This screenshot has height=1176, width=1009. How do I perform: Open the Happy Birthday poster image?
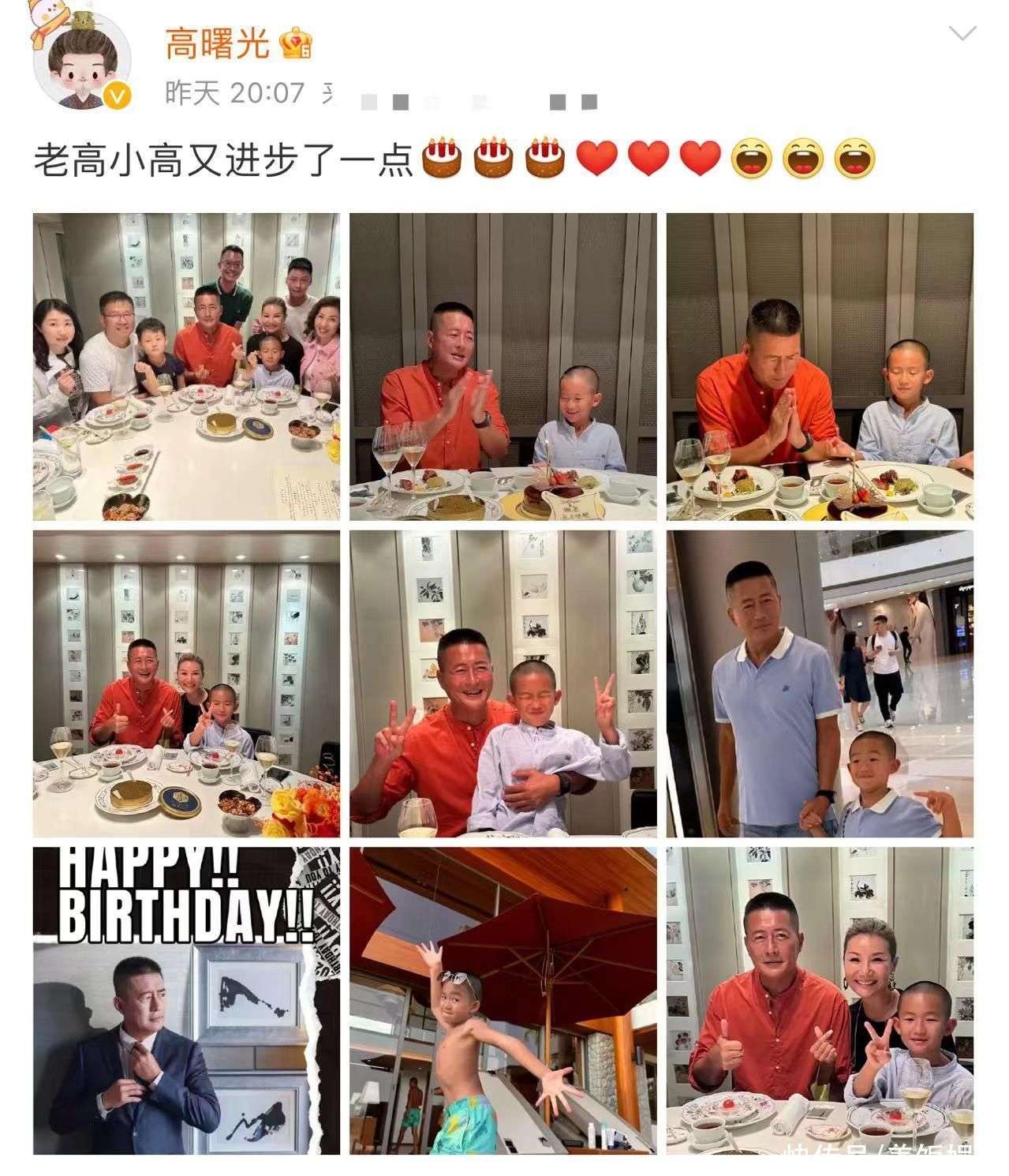click(186, 1001)
